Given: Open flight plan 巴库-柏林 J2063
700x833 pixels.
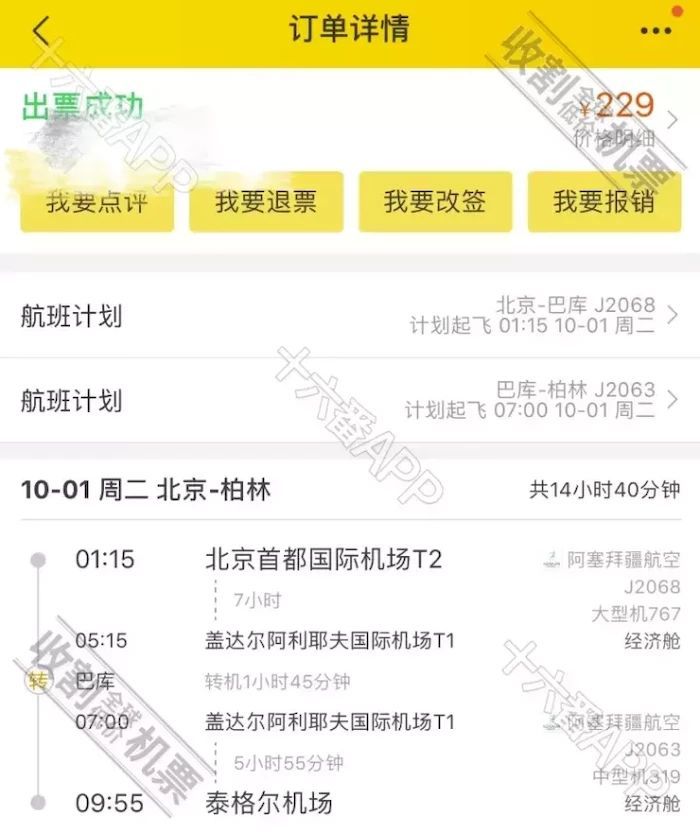Looking at the screenshot, I should click(x=350, y=400).
